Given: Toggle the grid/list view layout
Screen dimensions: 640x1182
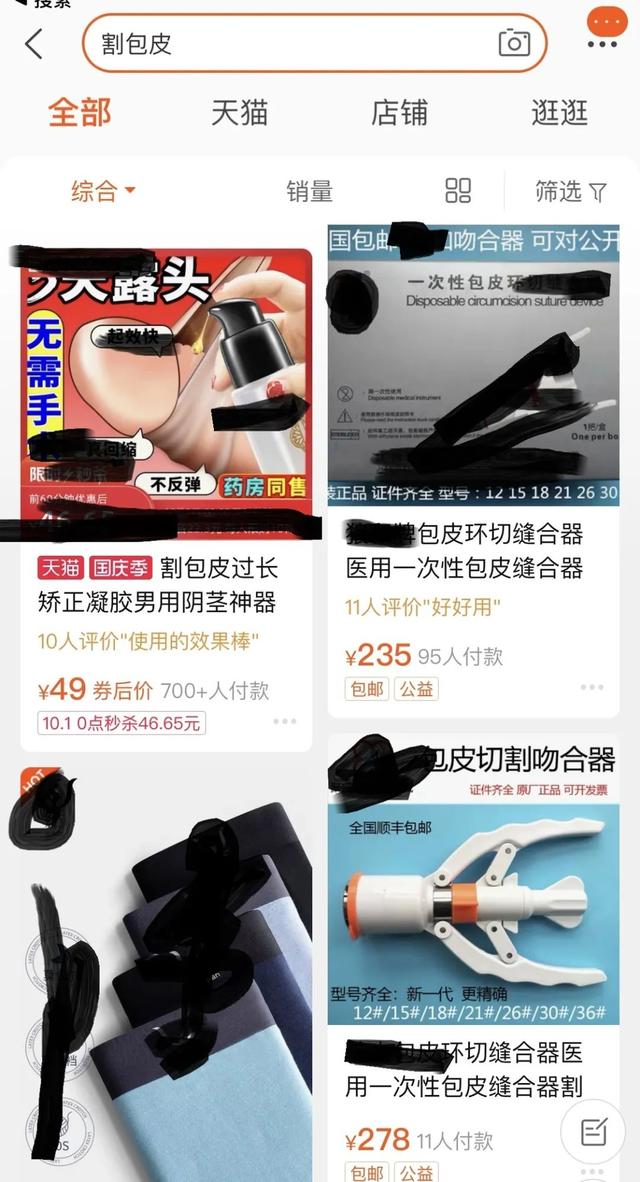Looking at the screenshot, I should click(458, 191).
